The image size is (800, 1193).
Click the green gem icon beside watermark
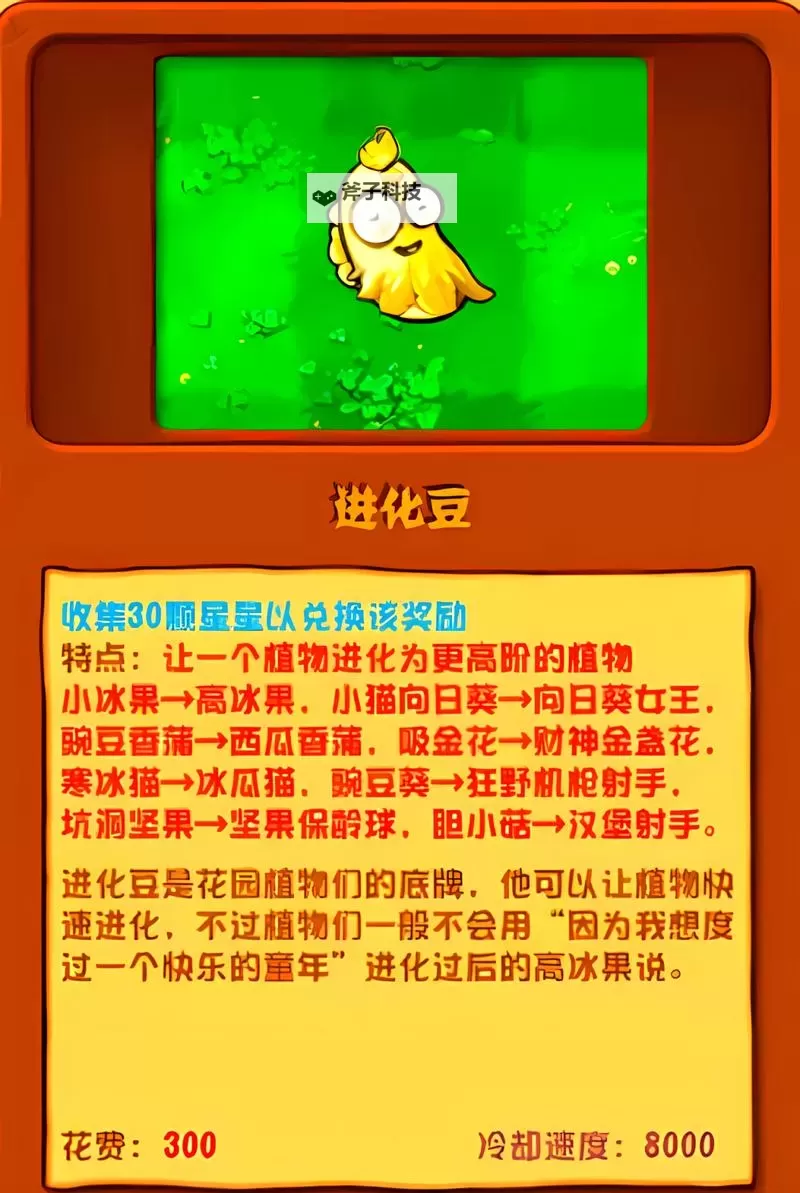326,196
